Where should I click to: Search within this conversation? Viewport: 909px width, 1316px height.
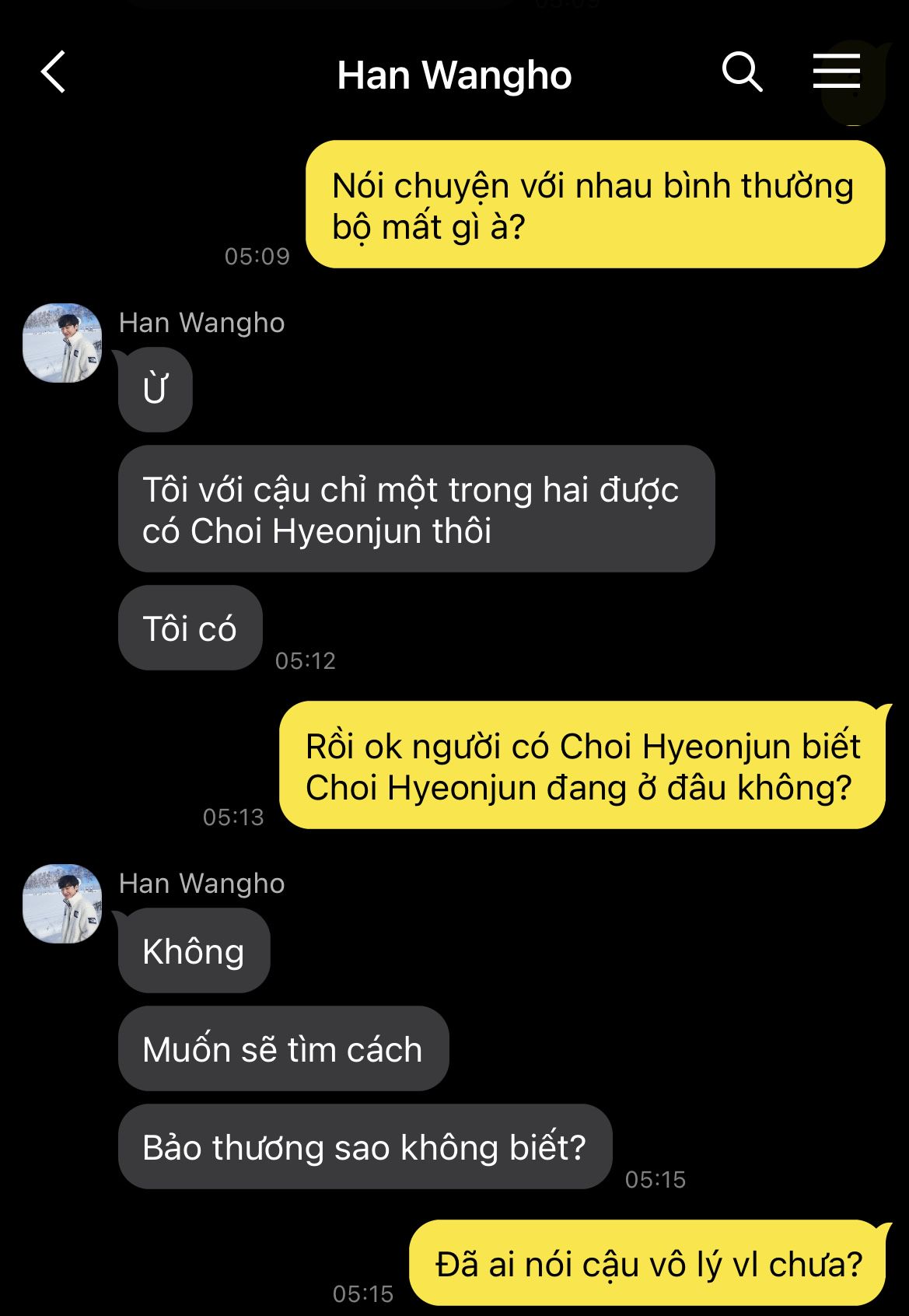pyautogui.click(x=742, y=72)
